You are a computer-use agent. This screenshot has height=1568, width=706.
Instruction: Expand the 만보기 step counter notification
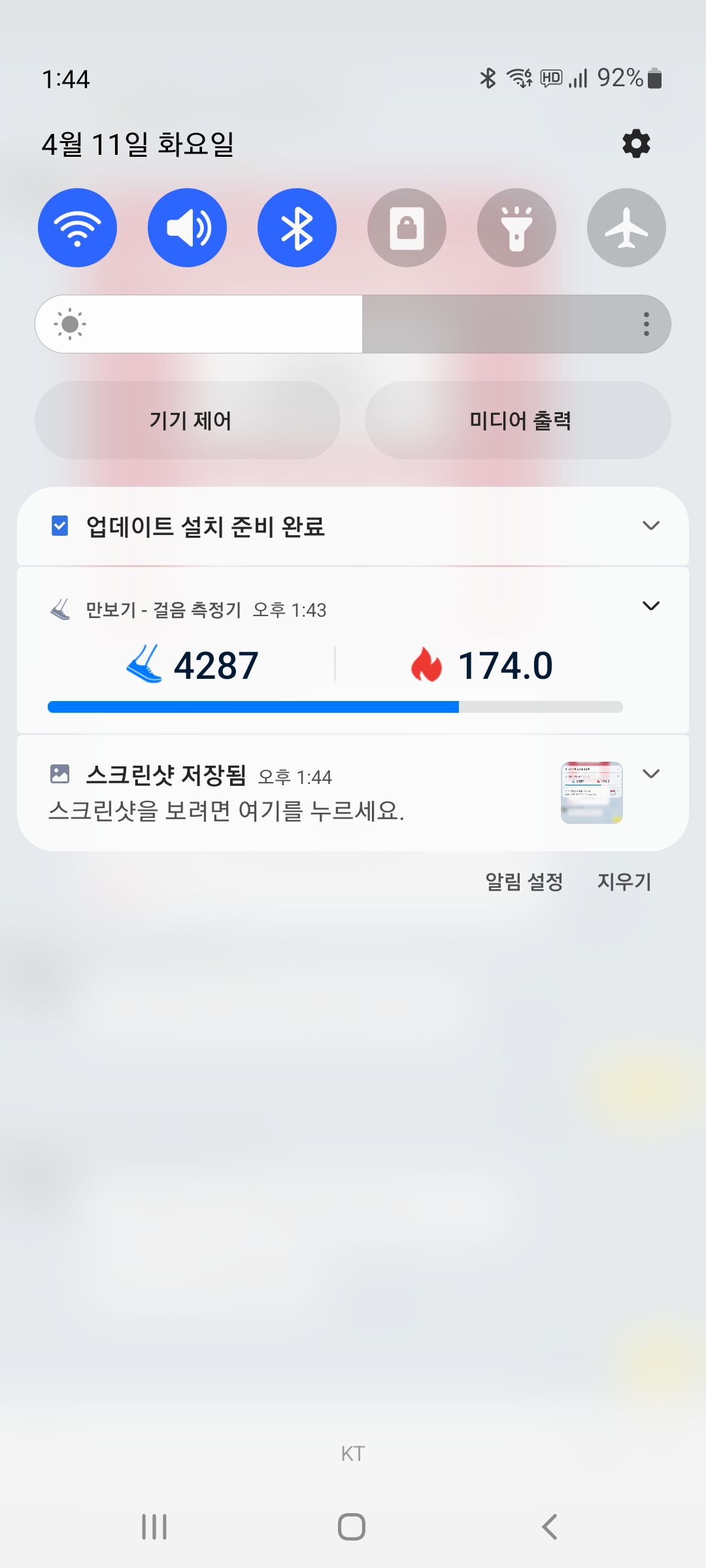[x=650, y=606]
